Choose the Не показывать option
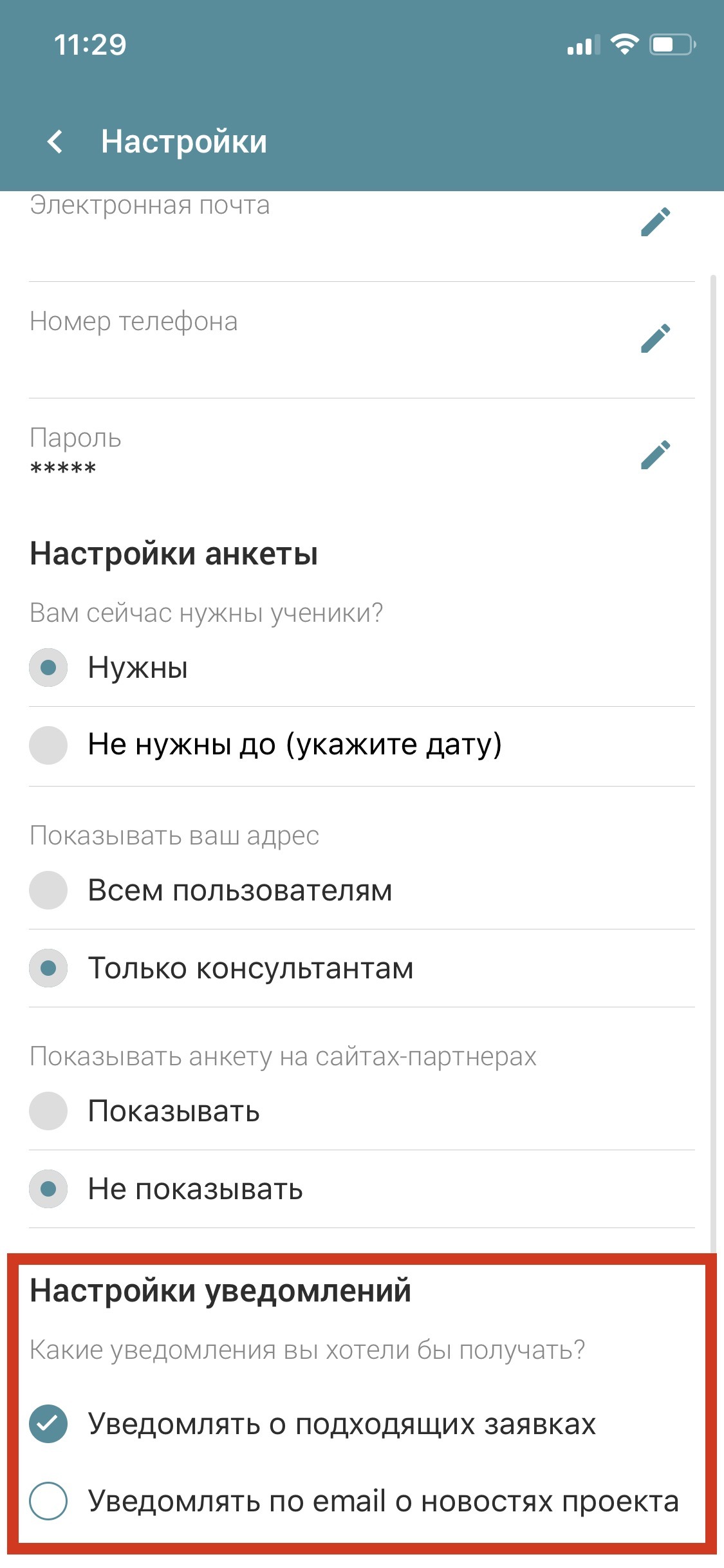The width and height of the screenshot is (724, 1568). [x=48, y=1189]
